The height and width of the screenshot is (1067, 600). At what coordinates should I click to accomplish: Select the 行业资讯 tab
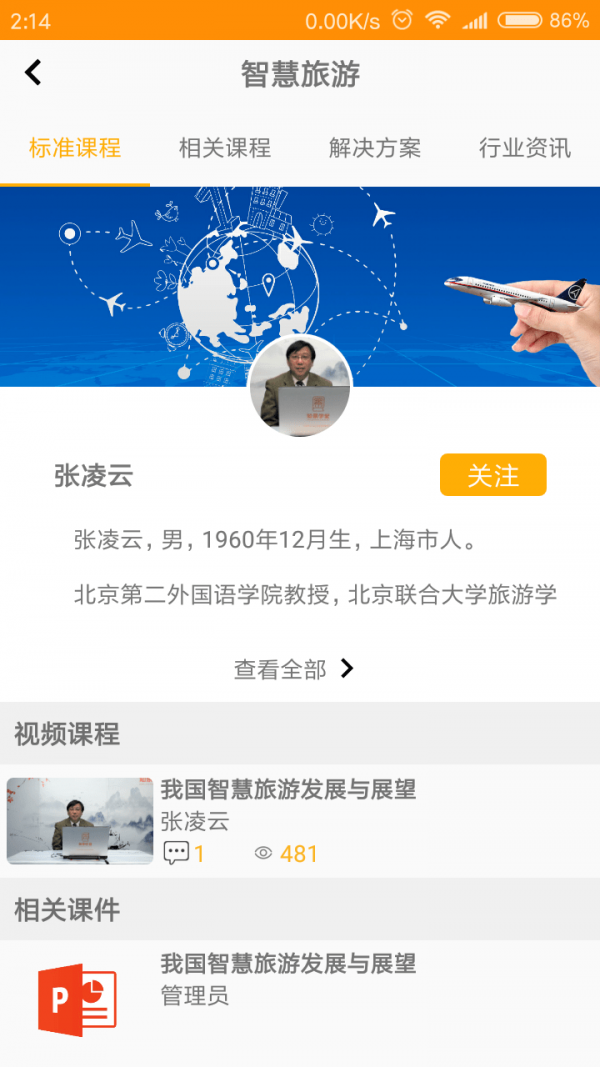[525, 149]
